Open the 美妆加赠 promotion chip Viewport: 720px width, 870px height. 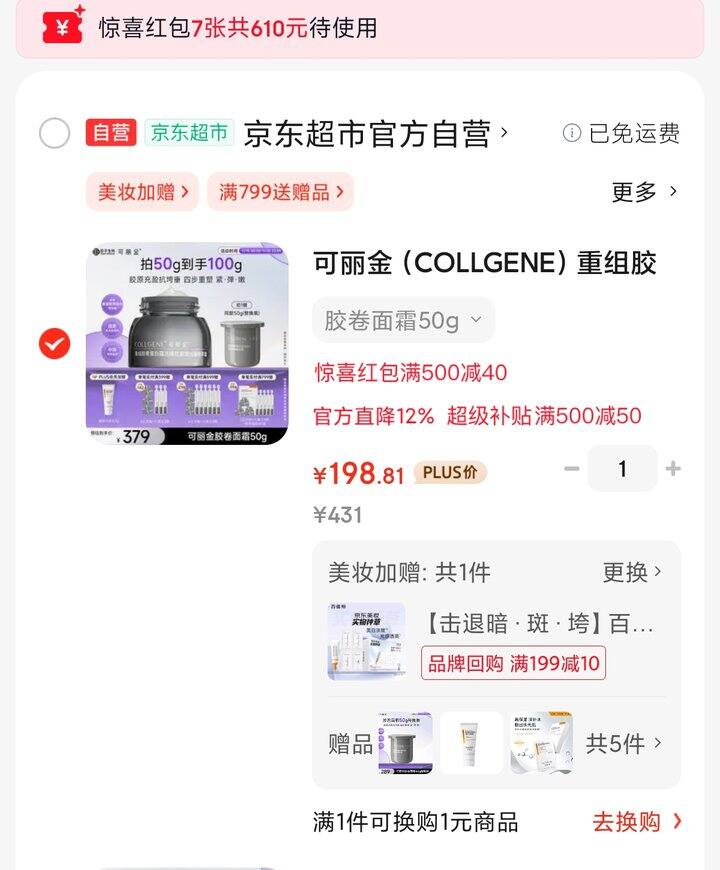143,192
